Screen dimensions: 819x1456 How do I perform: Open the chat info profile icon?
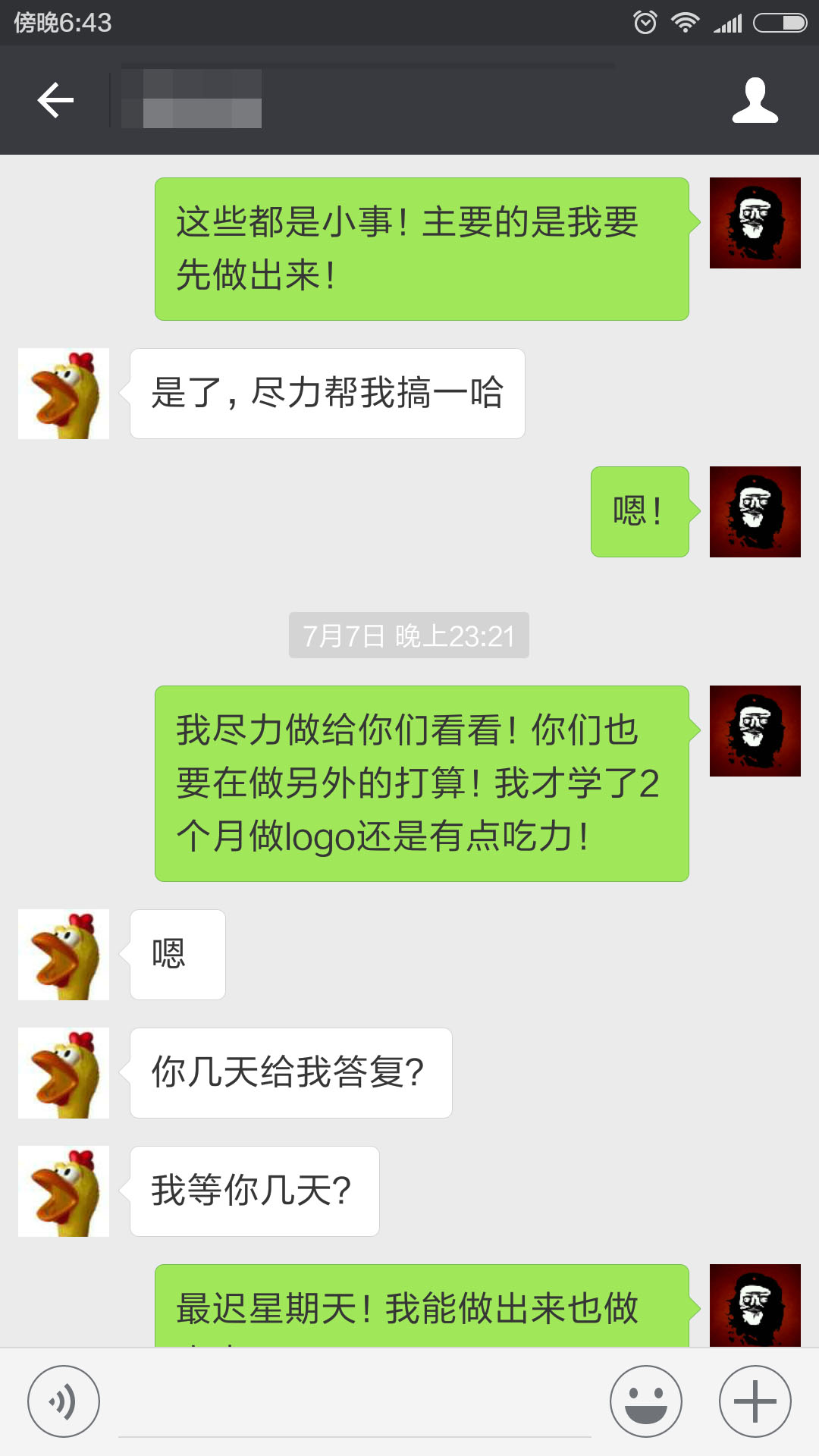click(x=755, y=100)
